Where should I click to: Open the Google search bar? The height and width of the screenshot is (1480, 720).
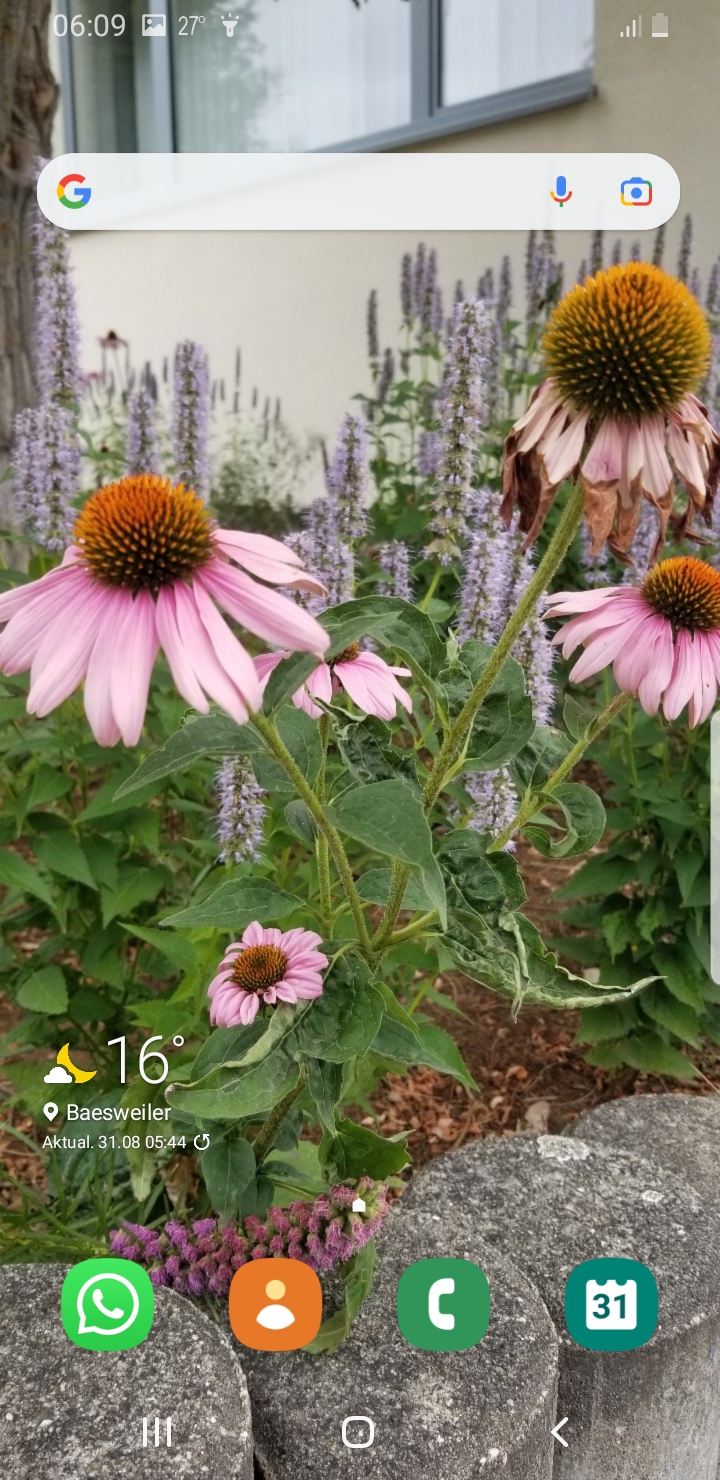tap(300, 191)
